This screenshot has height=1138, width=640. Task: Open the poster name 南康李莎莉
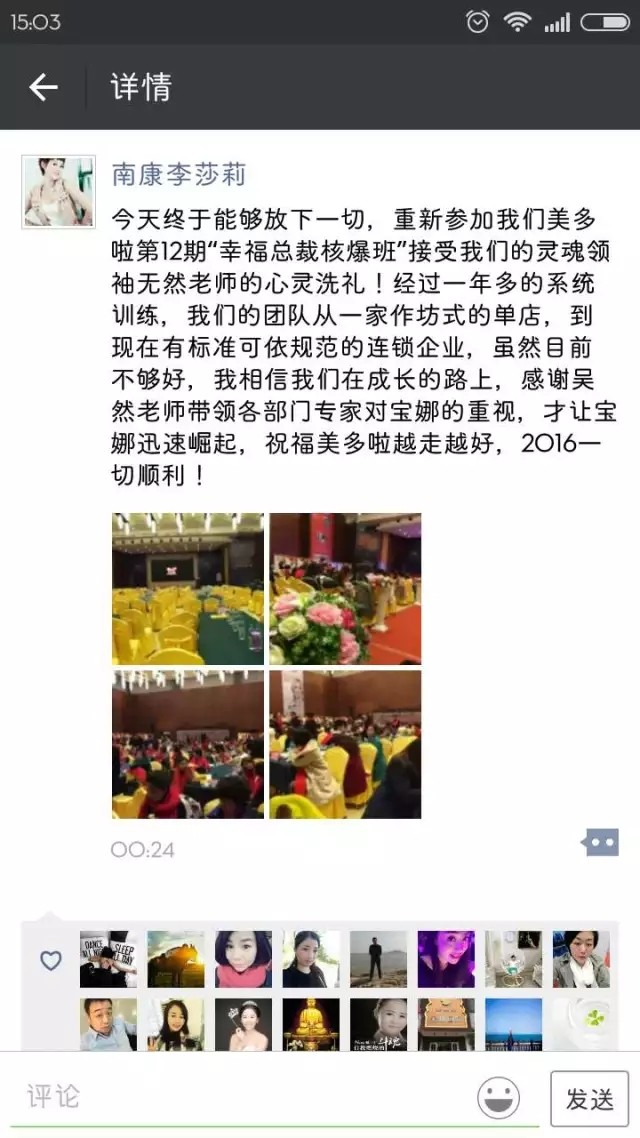click(x=178, y=175)
